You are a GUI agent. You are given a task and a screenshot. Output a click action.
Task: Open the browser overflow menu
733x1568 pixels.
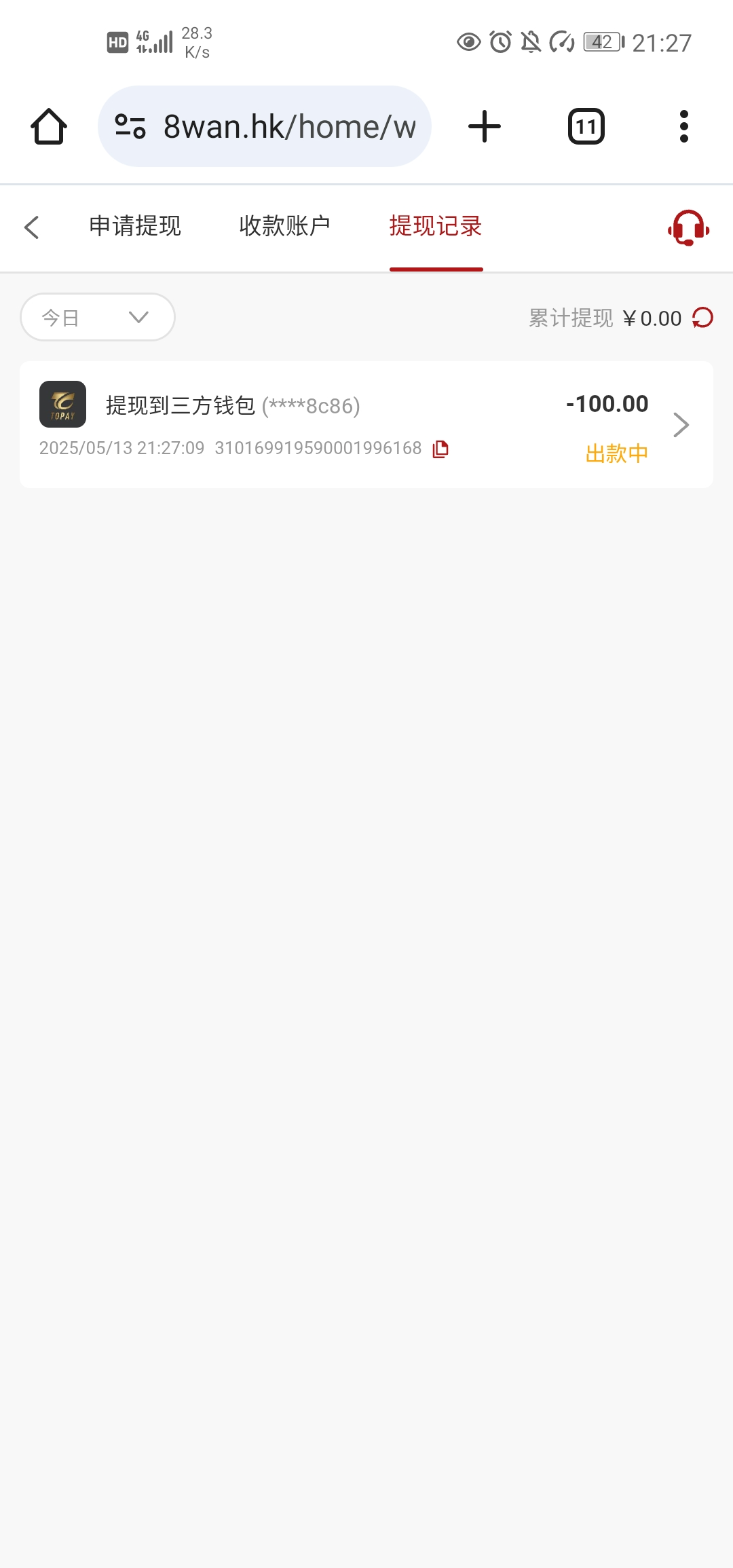click(x=684, y=127)
